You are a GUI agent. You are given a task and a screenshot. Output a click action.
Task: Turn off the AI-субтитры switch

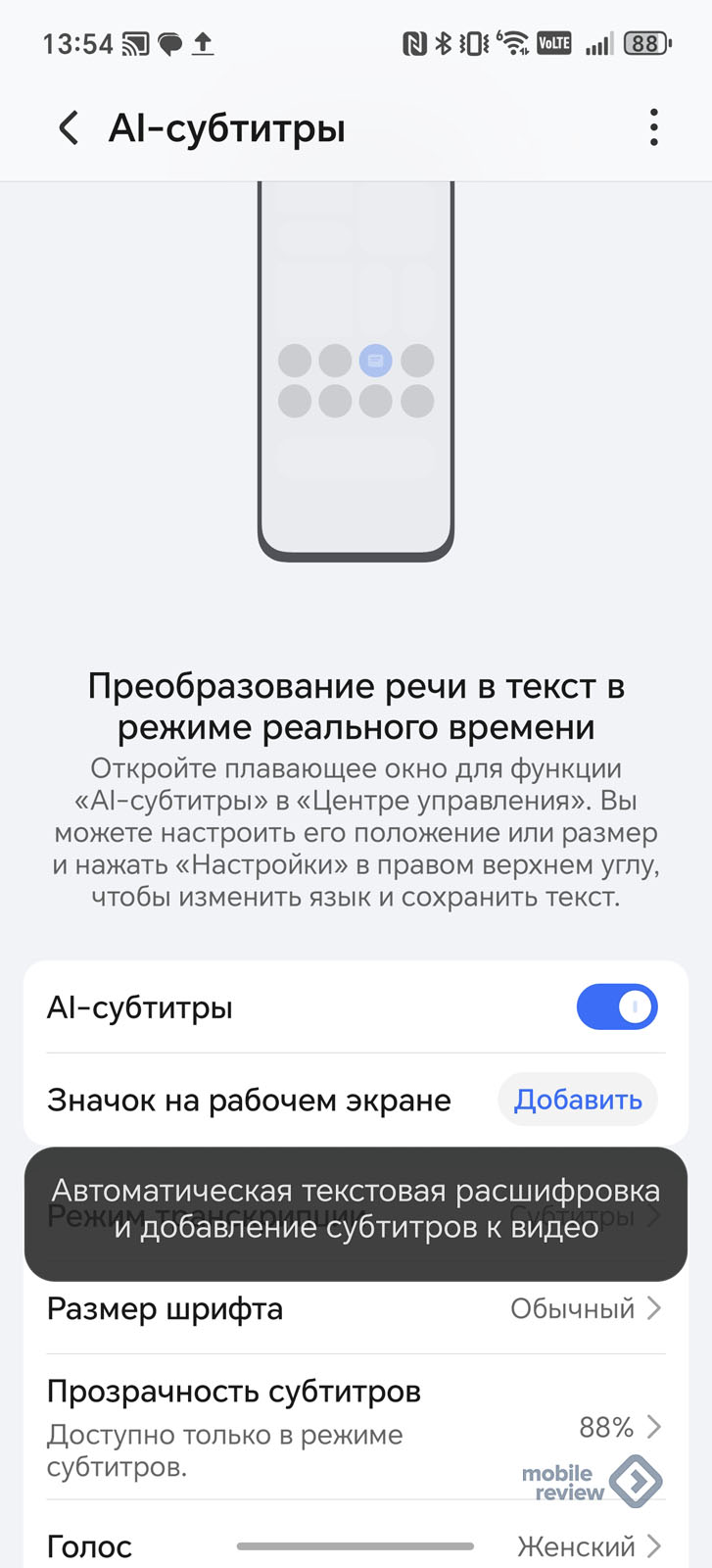click(616, 1007)
